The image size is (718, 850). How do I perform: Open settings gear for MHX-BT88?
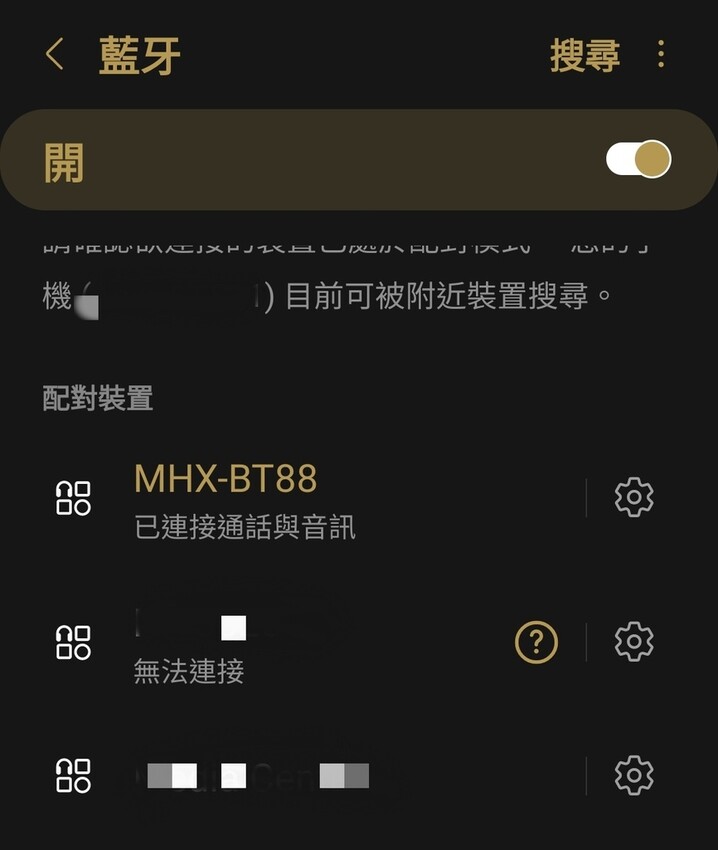pos(633,497)
